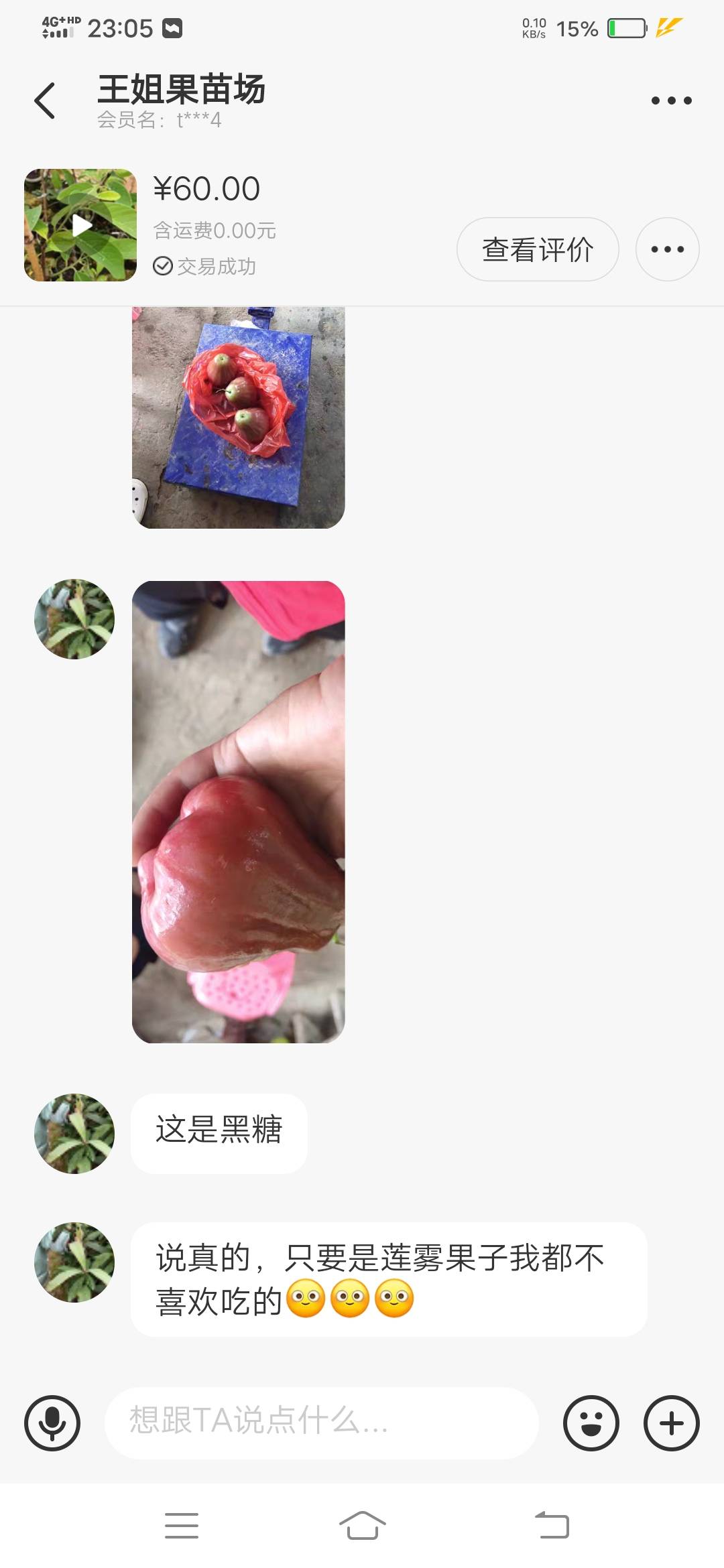Play the ¥60.00 product video thumbnail
This screenshot has height=1568, width=724.
point(80,225)
